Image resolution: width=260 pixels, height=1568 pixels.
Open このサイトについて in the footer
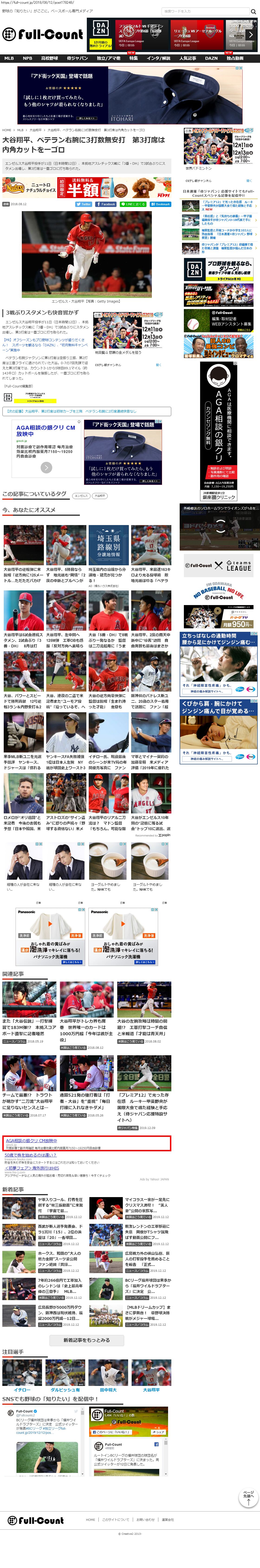(x=115, y=1519)
